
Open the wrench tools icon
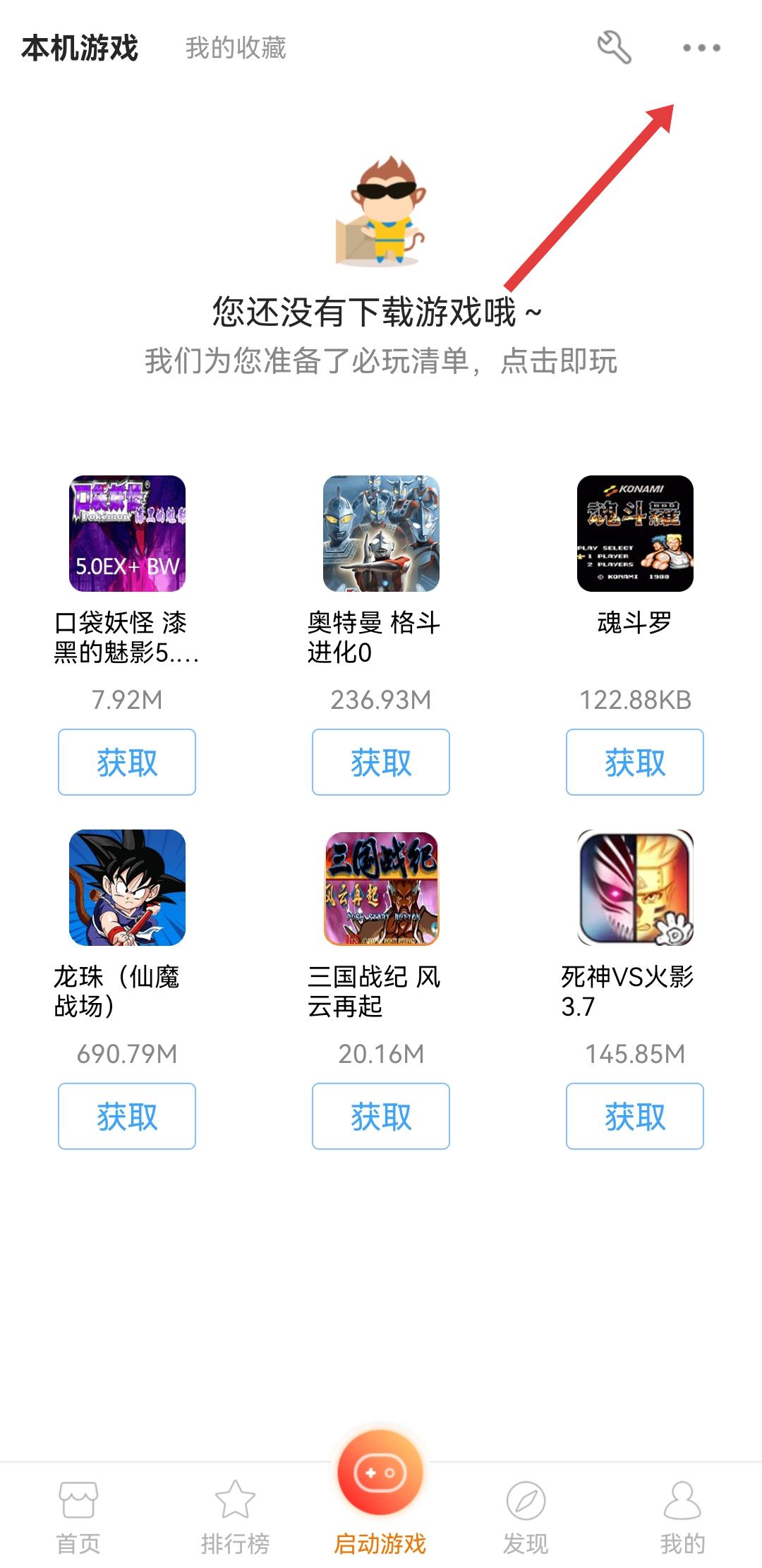point(614,47)
